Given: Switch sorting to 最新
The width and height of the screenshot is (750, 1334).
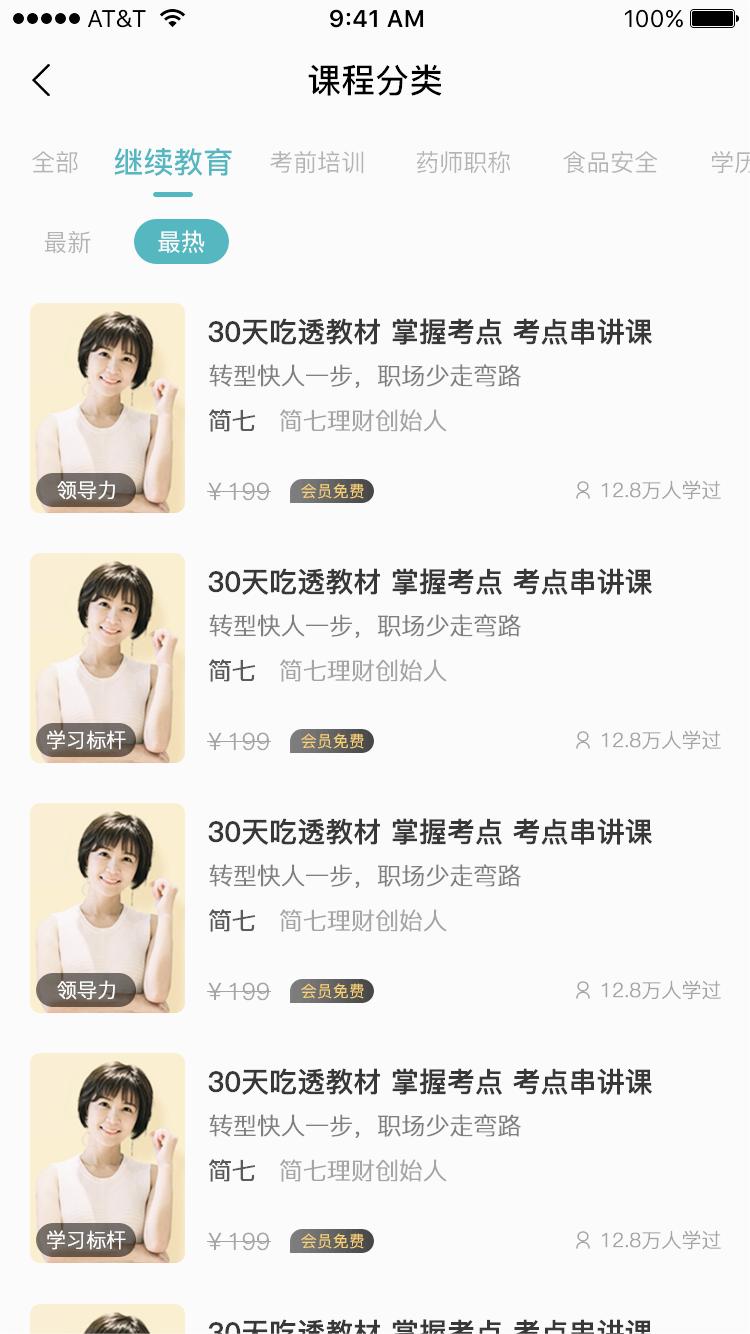Looking at the screenshot, I should [67, 241].
